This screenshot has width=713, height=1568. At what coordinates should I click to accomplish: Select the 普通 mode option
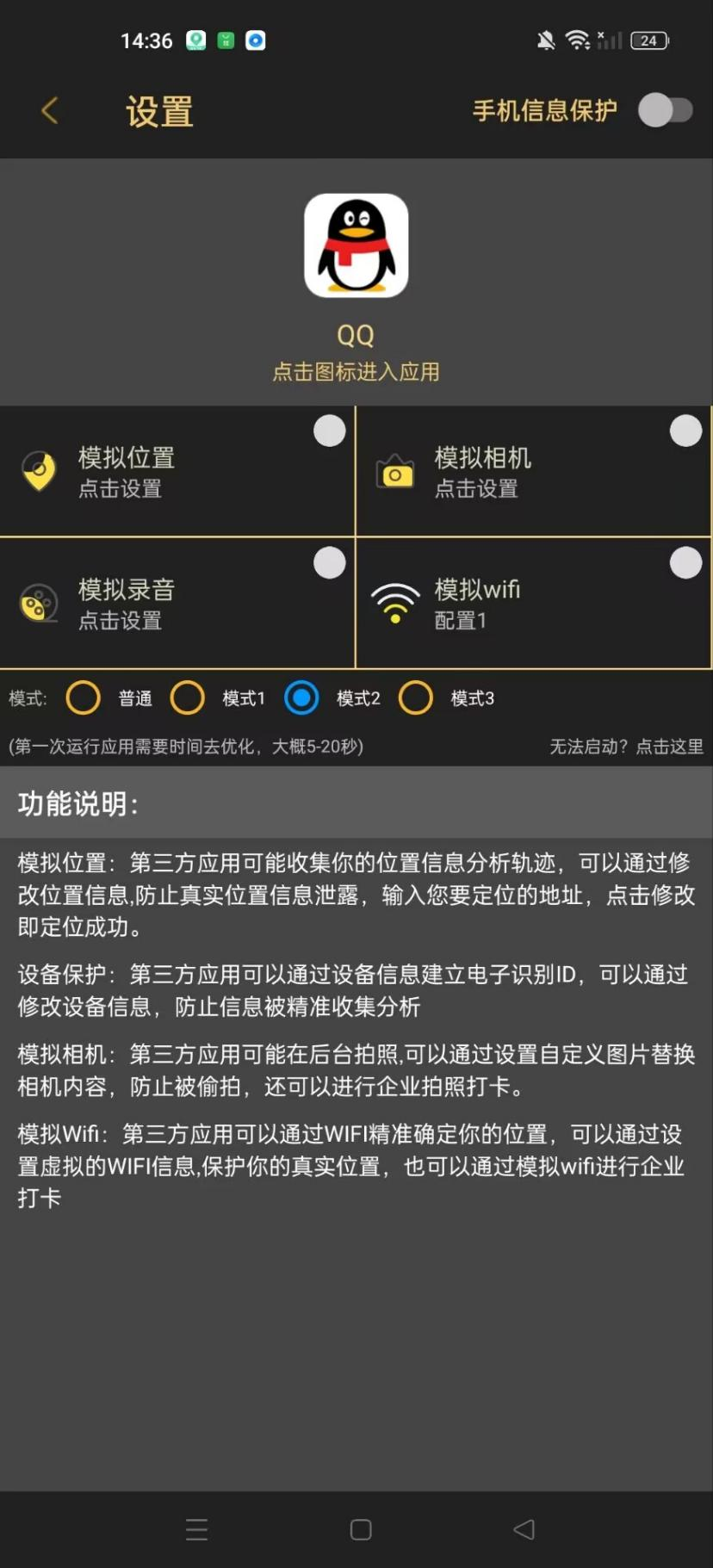[x=84, y=698]
